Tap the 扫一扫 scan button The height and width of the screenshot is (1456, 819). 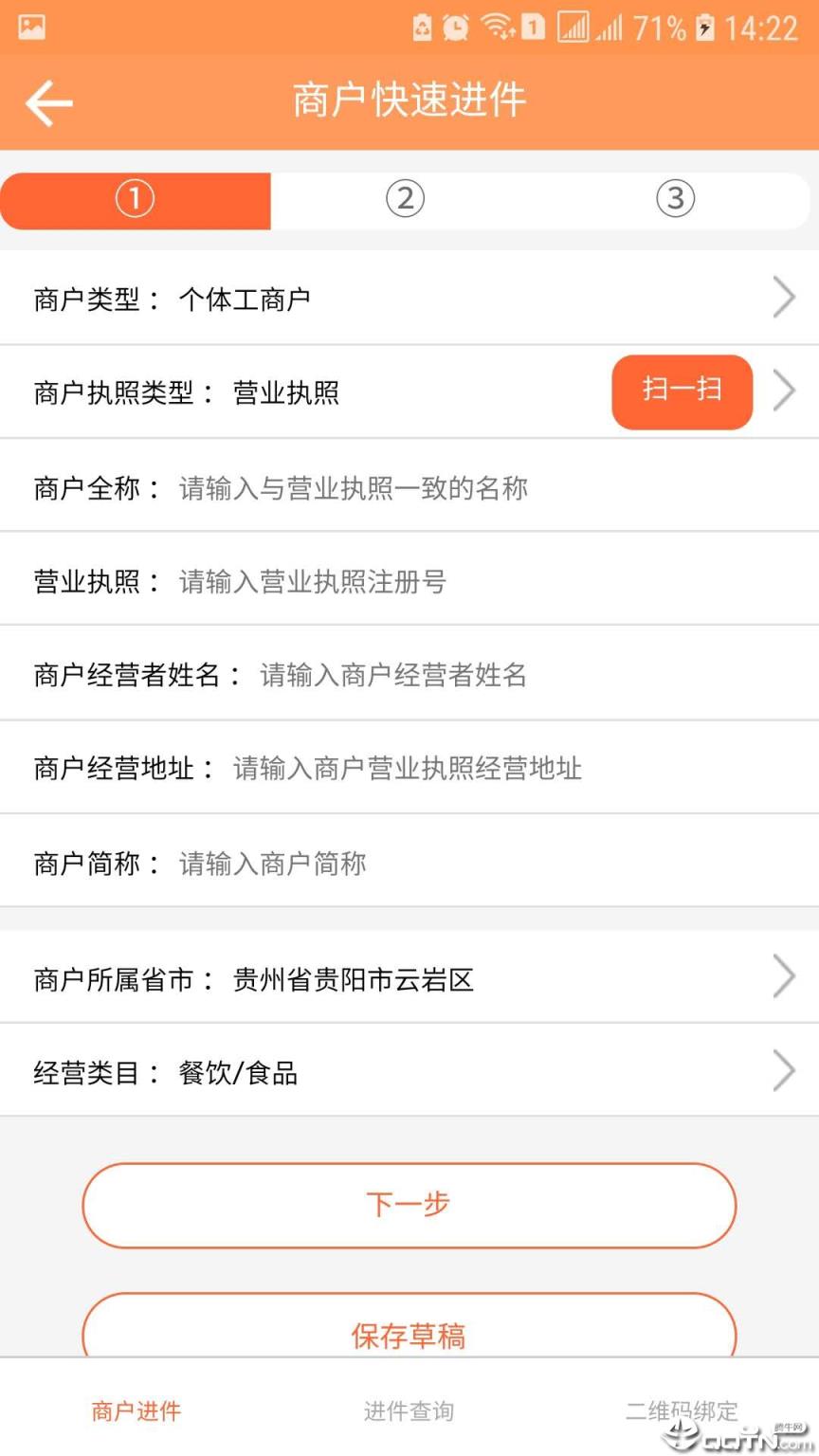pos(682,391)
